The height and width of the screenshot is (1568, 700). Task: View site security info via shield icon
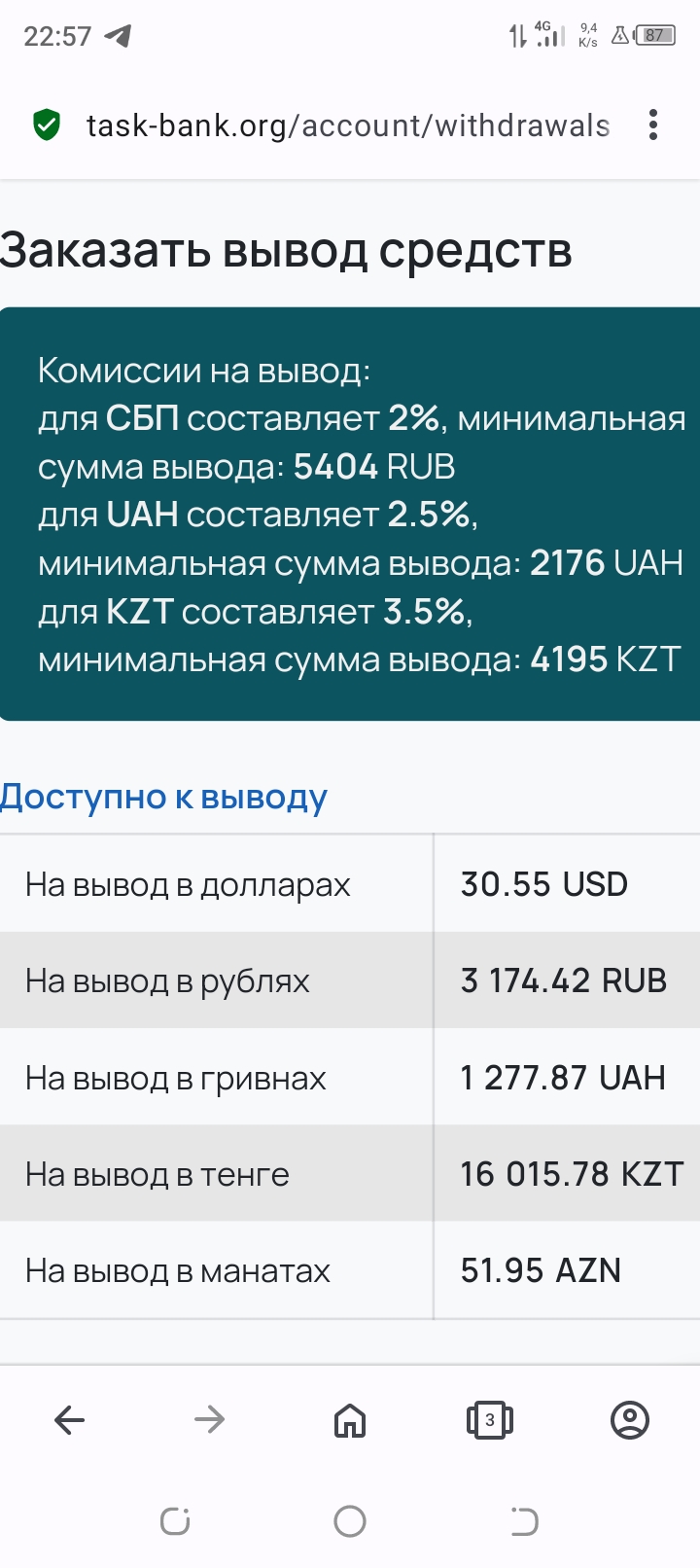[47, 125]
